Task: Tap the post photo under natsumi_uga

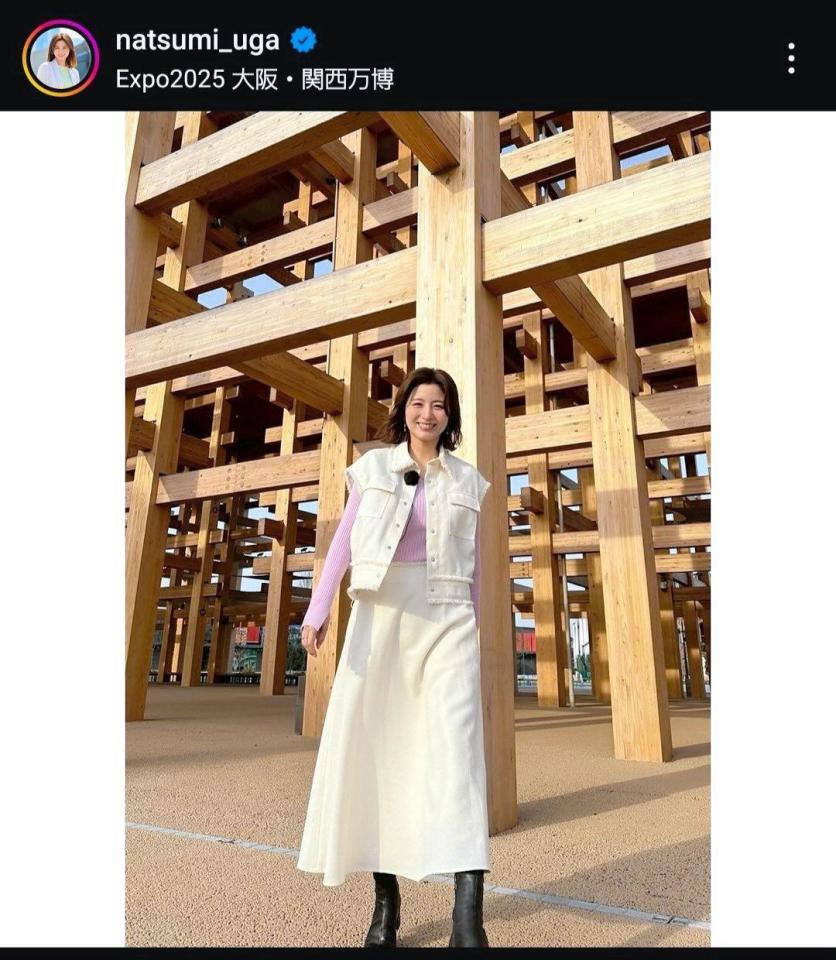Action: tap(418, 528)
